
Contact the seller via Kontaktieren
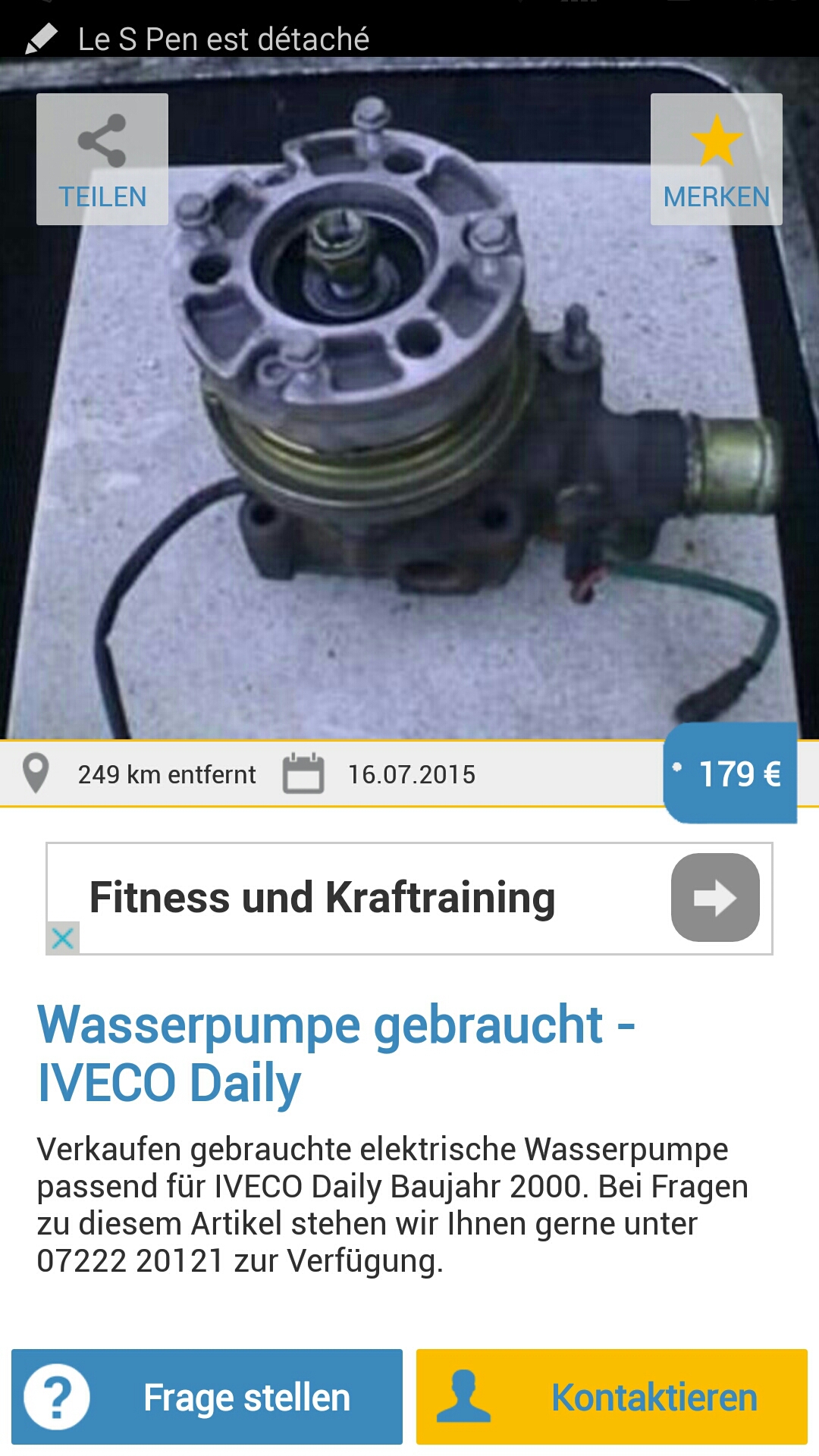click(x=611, y=1397)
